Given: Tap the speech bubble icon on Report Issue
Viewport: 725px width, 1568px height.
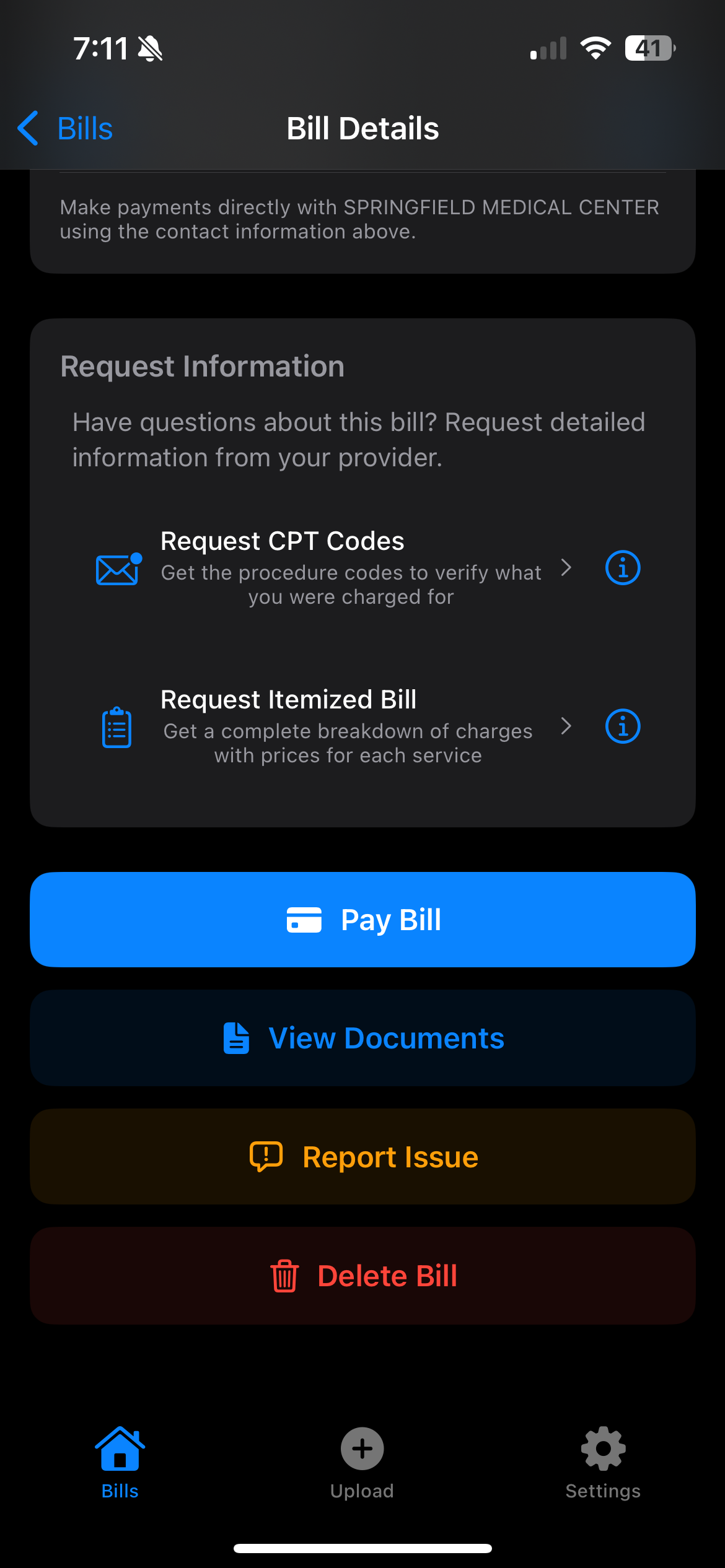Looking at the screenshot, I should pos(265,1156).
